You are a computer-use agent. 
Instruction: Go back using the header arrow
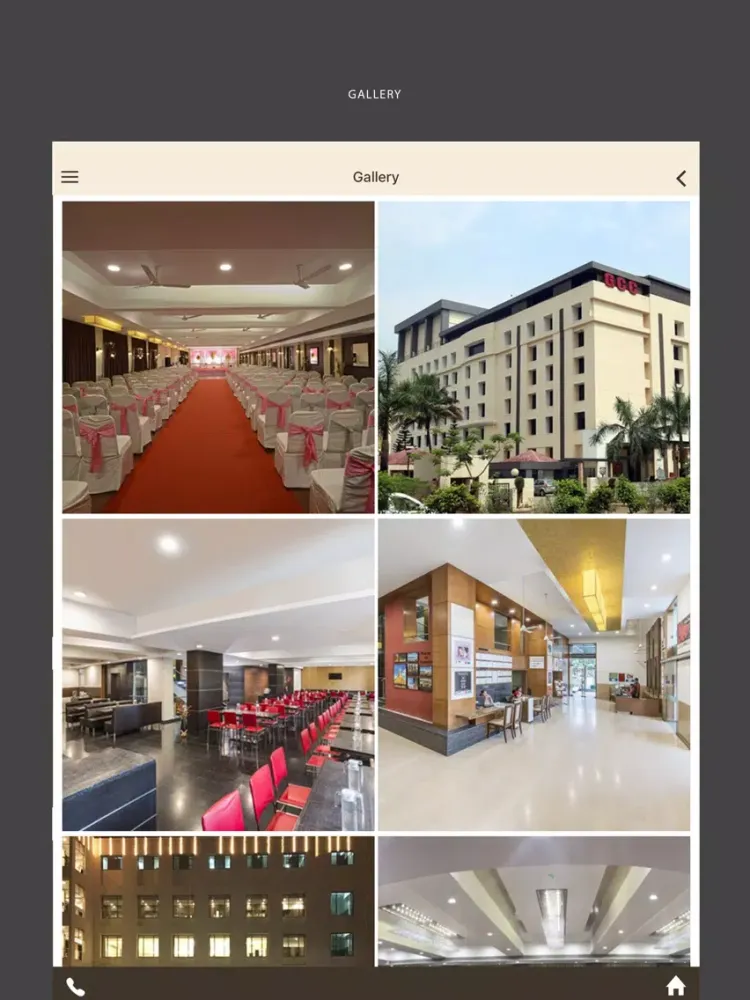point(681,178)
